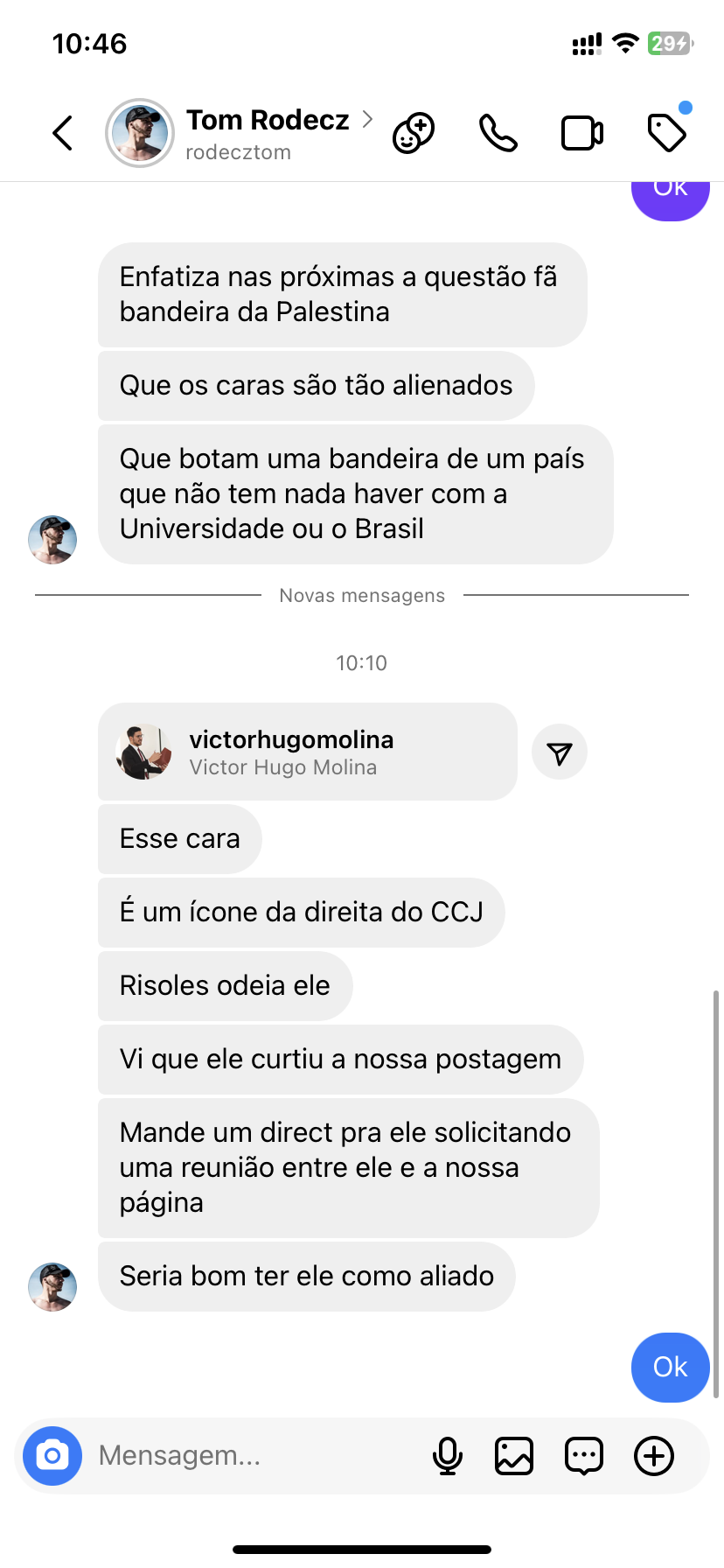Start a voice call with Tom Rodecz
The image size is (724, 1568).
point(498,133)
